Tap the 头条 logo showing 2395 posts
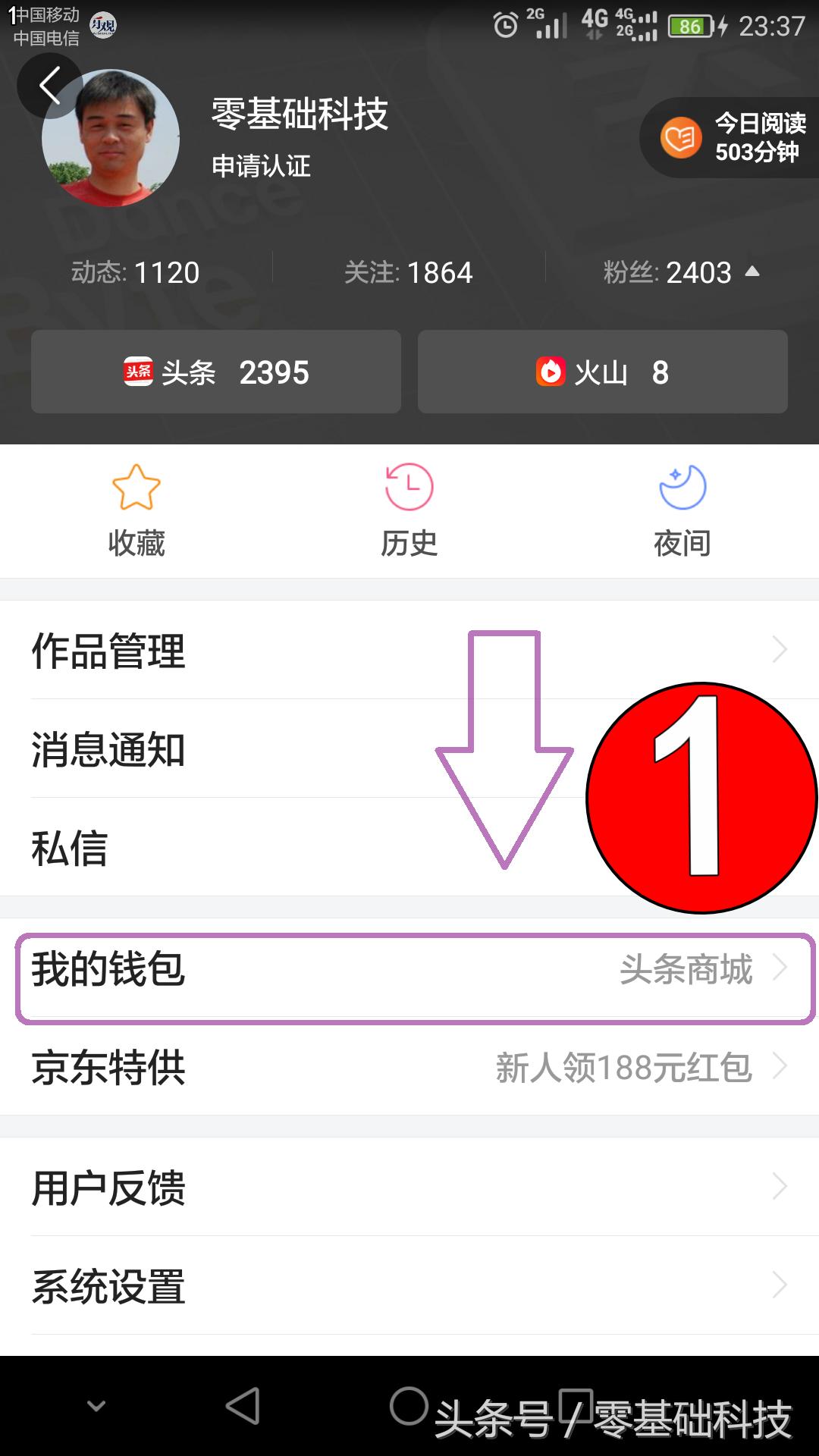Viewport: 819px width, 1456px height. tap(215, 372)
